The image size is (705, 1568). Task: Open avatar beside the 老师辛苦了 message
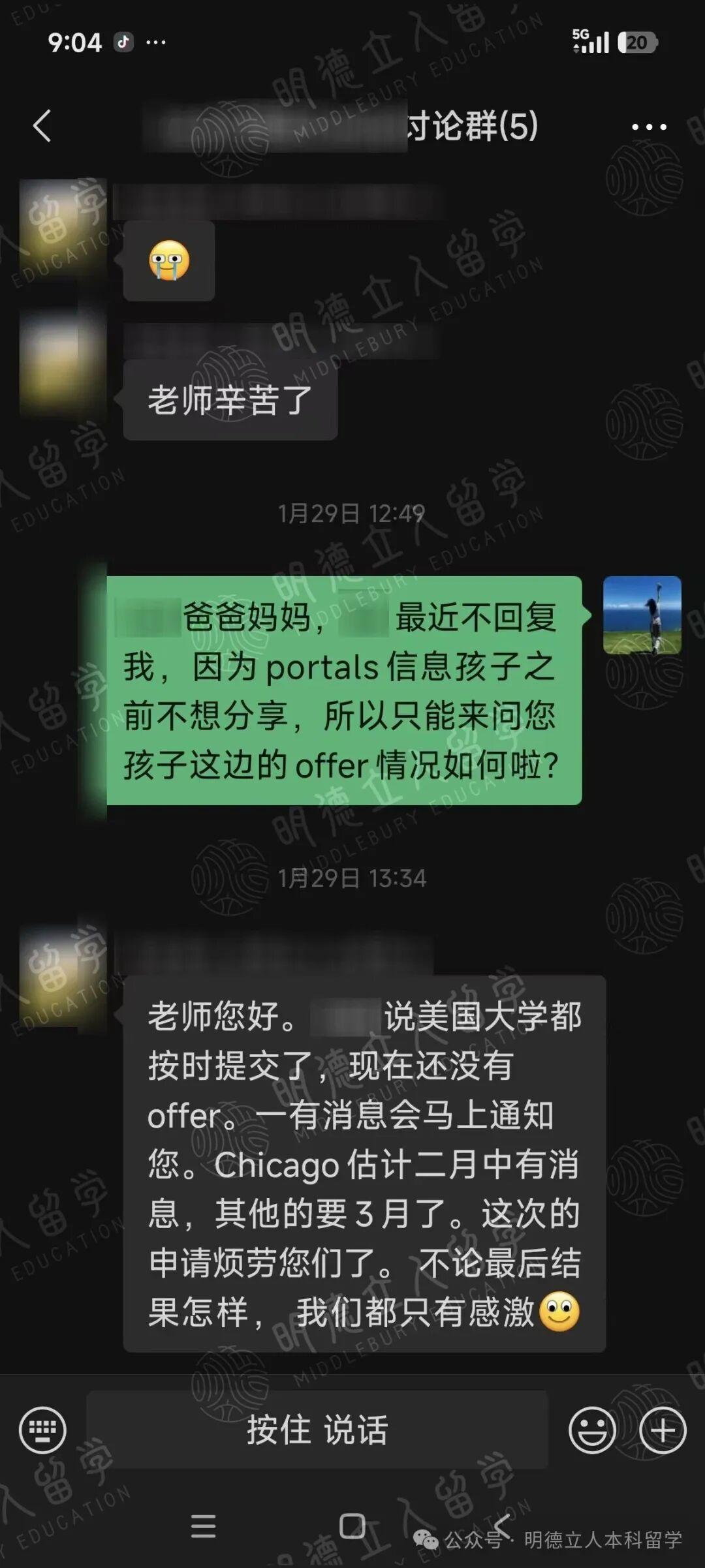click(63, 362)
